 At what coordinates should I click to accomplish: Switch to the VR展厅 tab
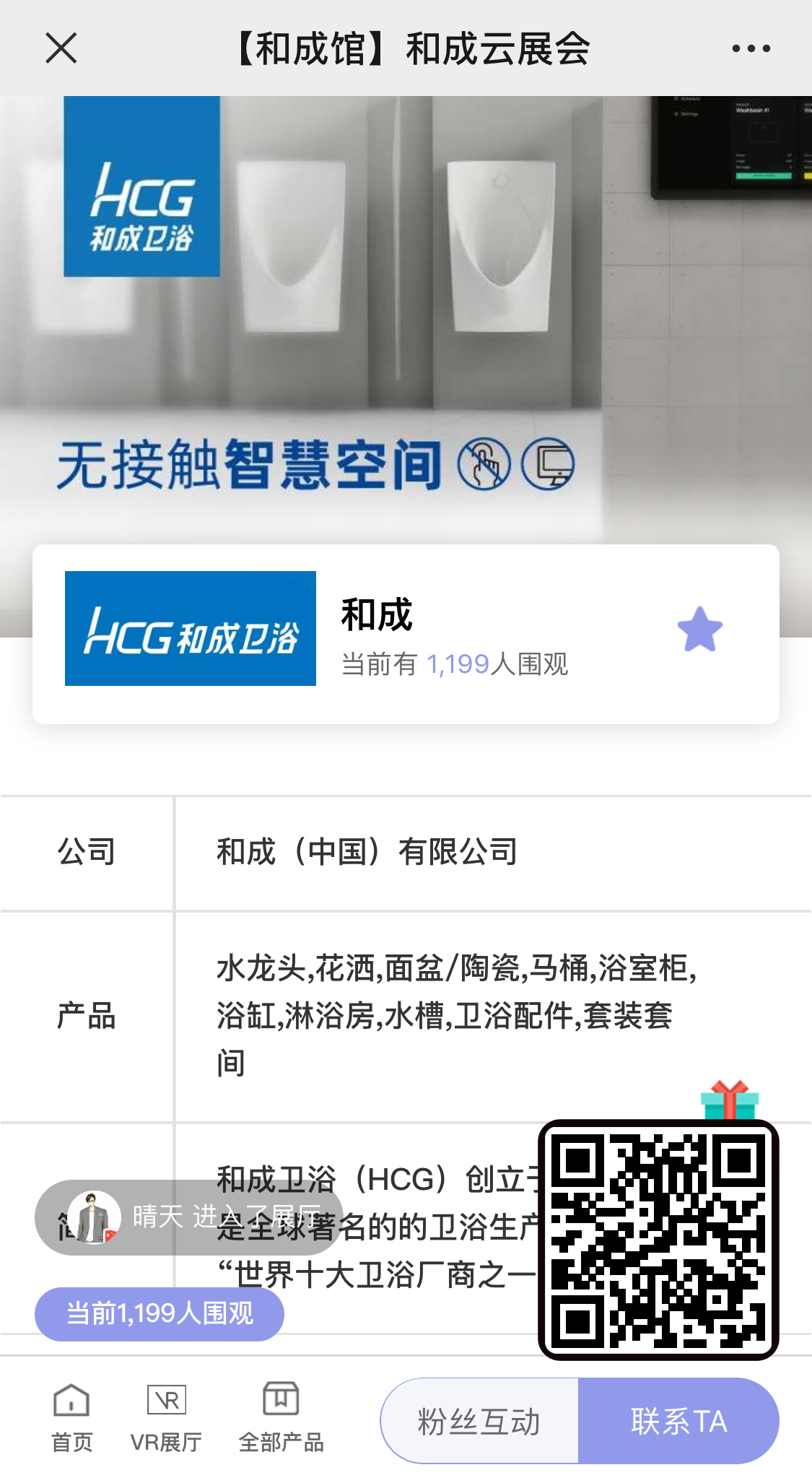tap(166, 1418)
